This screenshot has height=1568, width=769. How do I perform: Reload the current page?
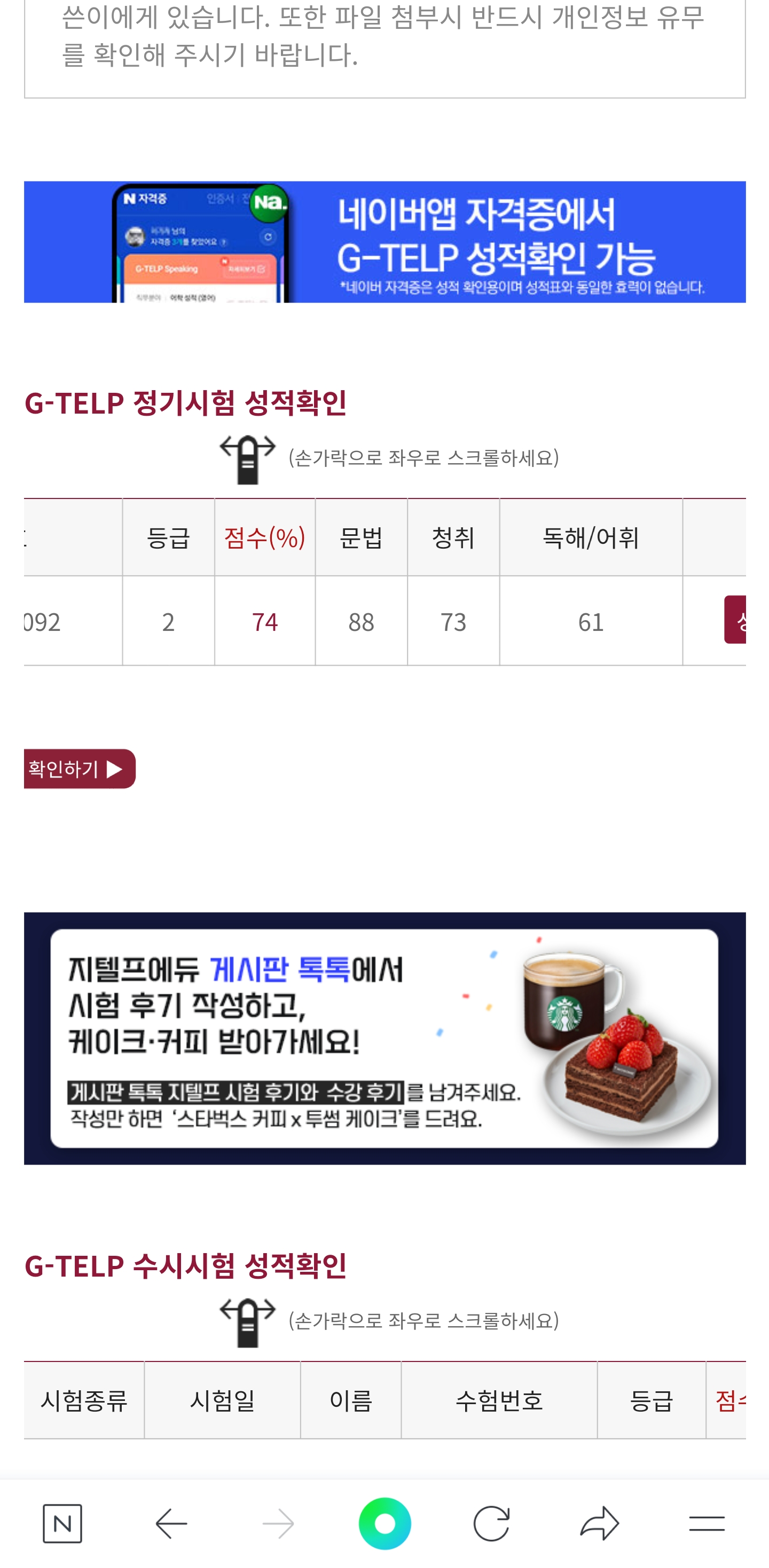[x=491, y=1524]
